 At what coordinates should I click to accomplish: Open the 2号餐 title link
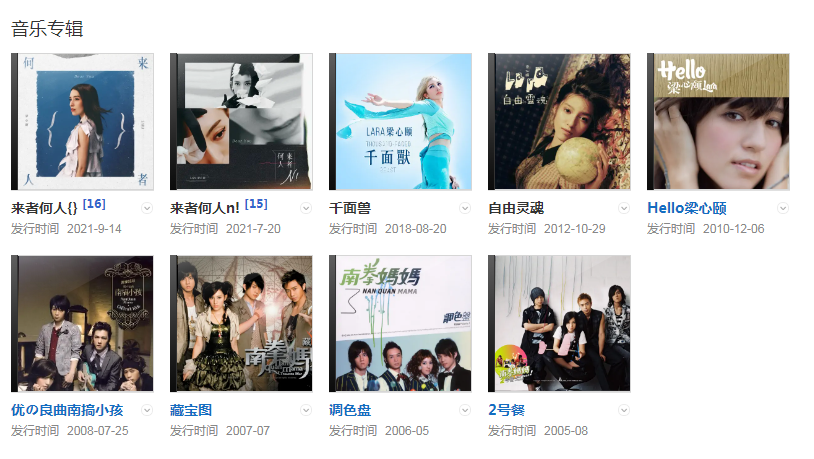tap(506, 410)
